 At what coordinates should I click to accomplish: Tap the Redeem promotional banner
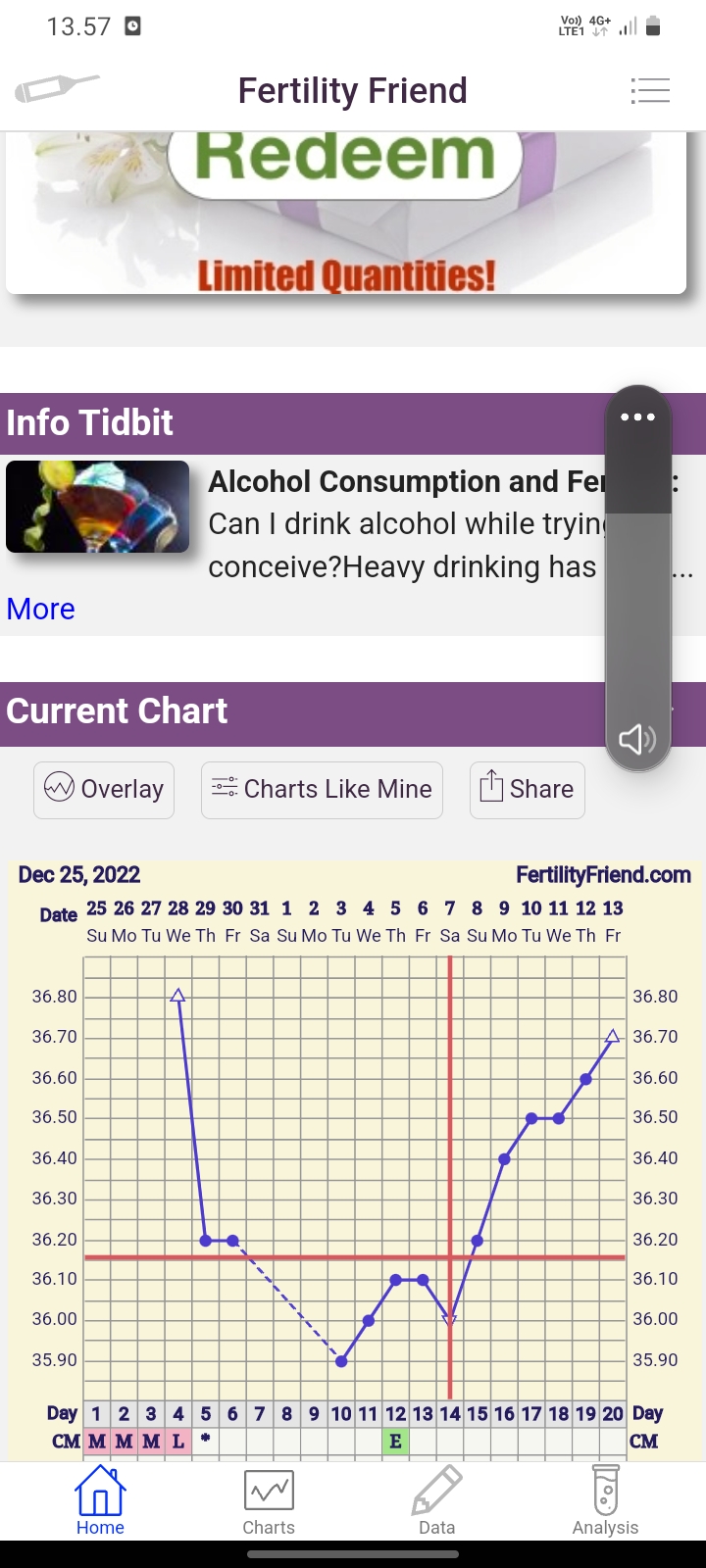pos(345,211)
